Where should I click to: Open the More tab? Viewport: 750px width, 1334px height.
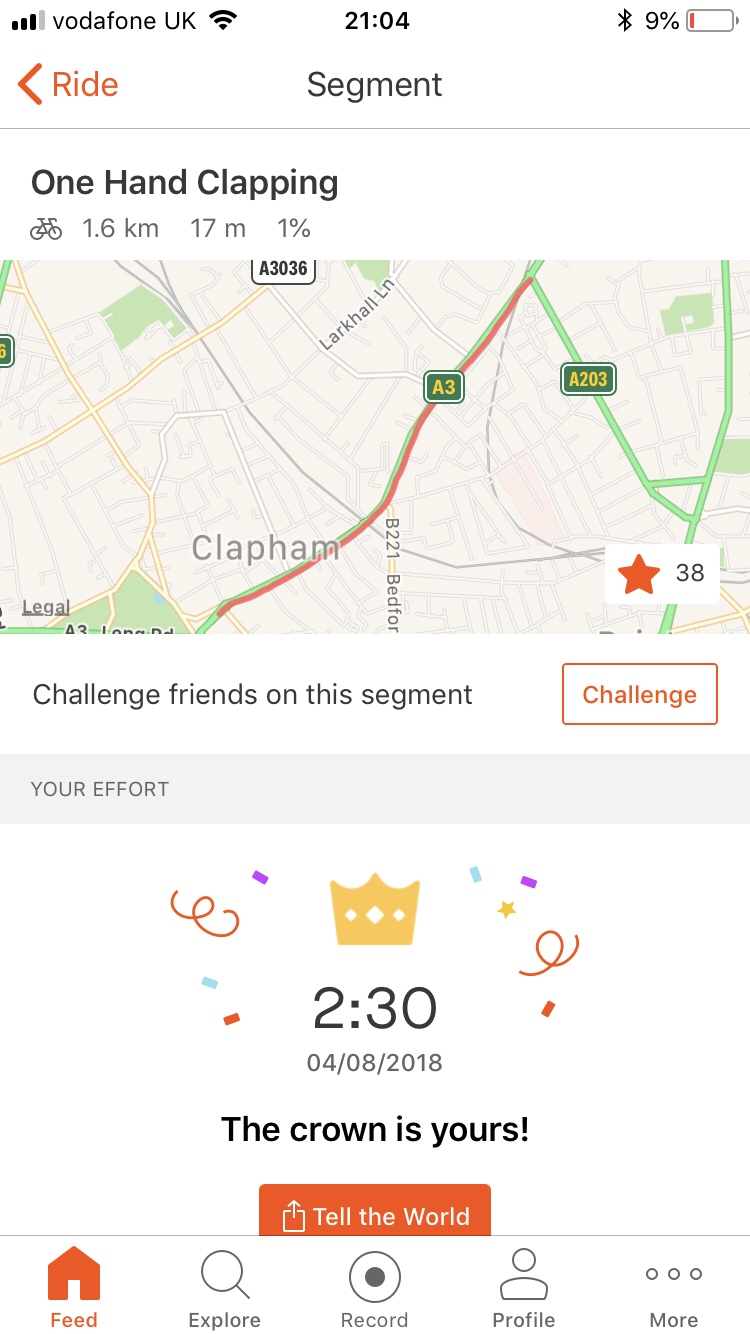674,1286
